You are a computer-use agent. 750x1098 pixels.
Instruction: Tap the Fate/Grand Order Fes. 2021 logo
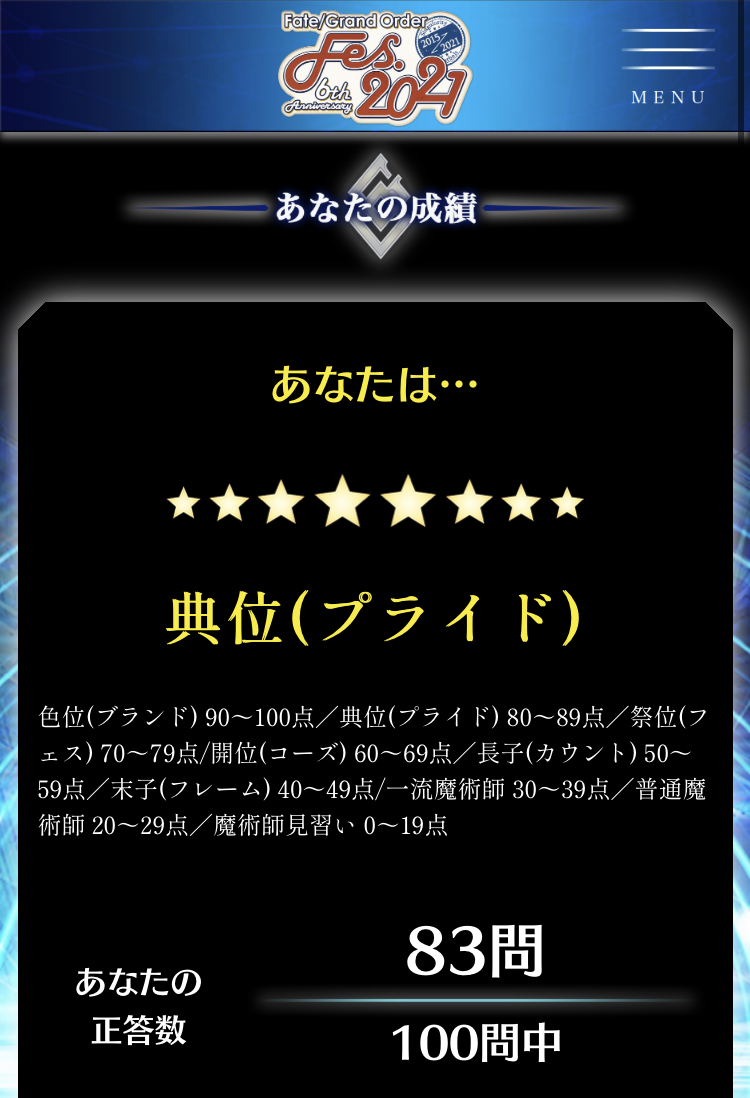(x=375, y=65)
